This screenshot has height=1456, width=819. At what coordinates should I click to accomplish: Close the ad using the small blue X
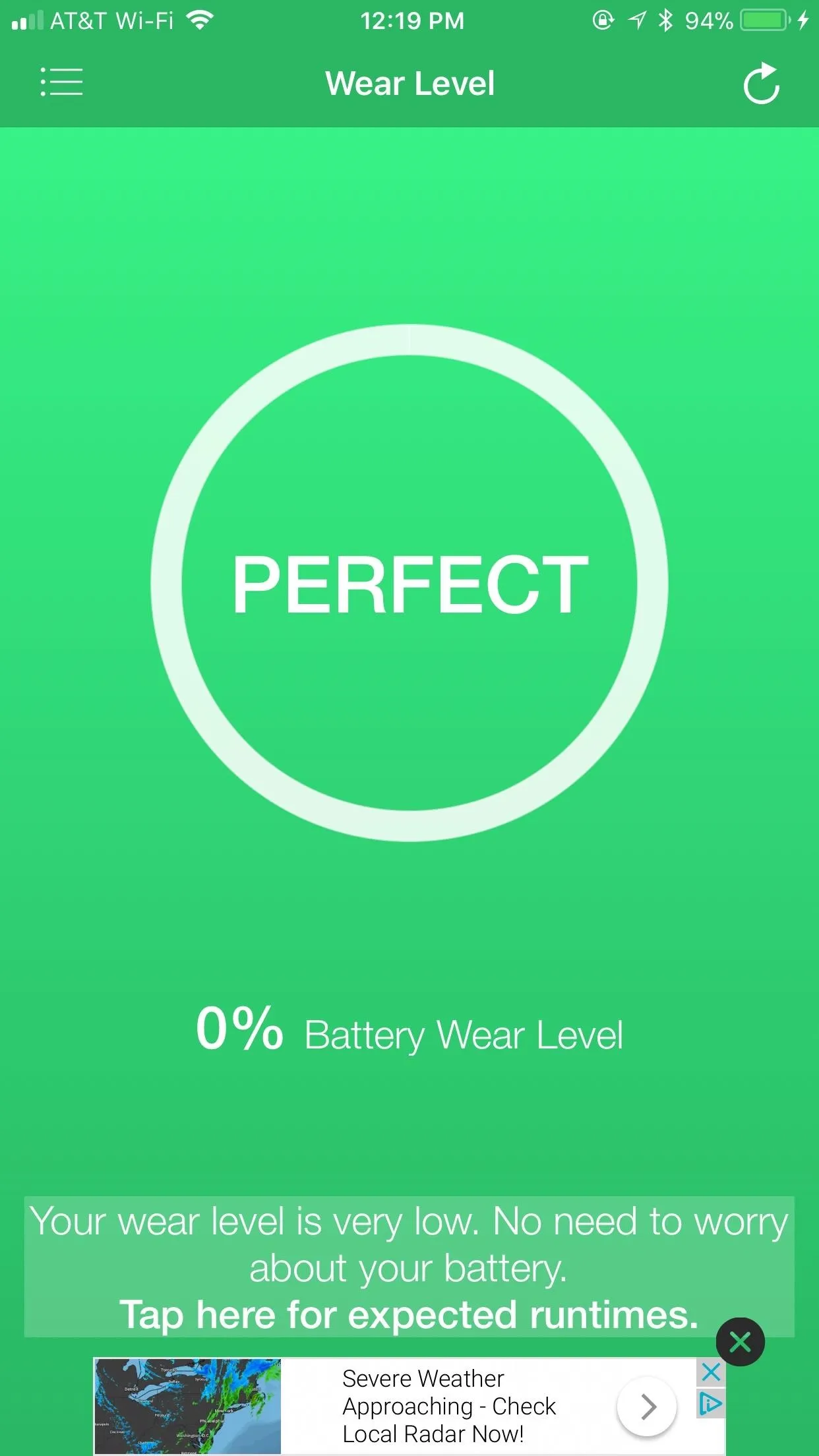[711, 1372]
